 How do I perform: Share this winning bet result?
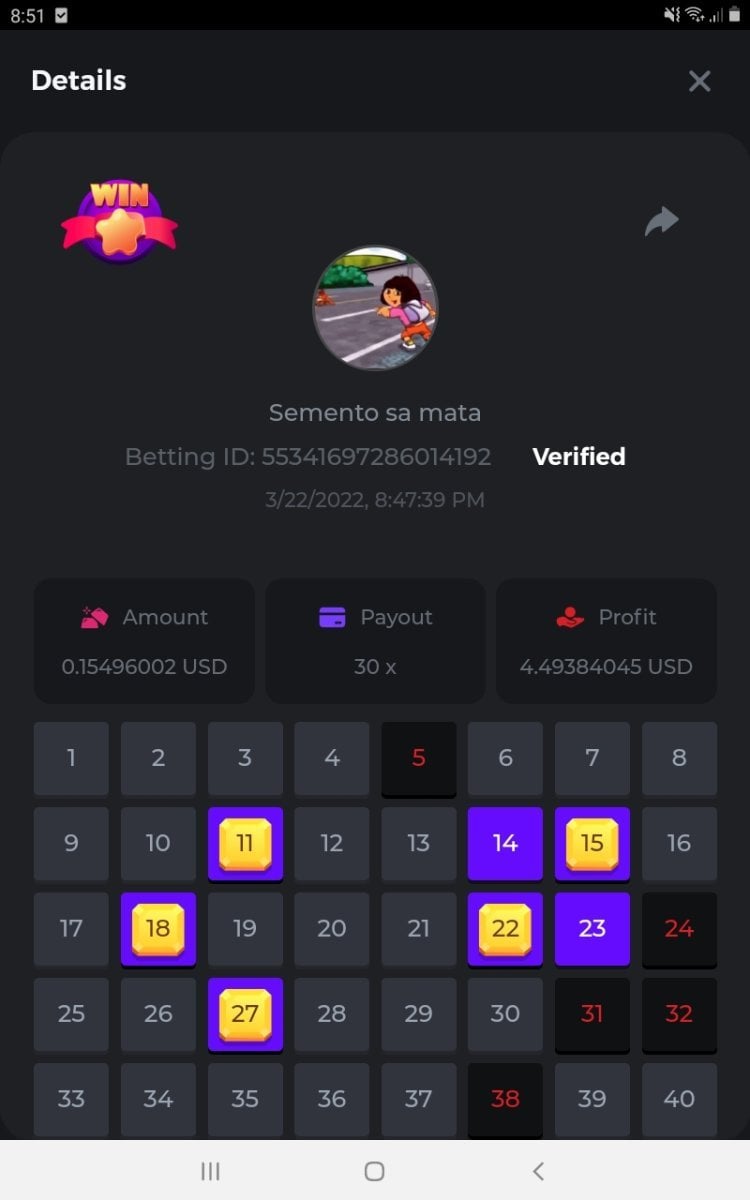(661, 221)
